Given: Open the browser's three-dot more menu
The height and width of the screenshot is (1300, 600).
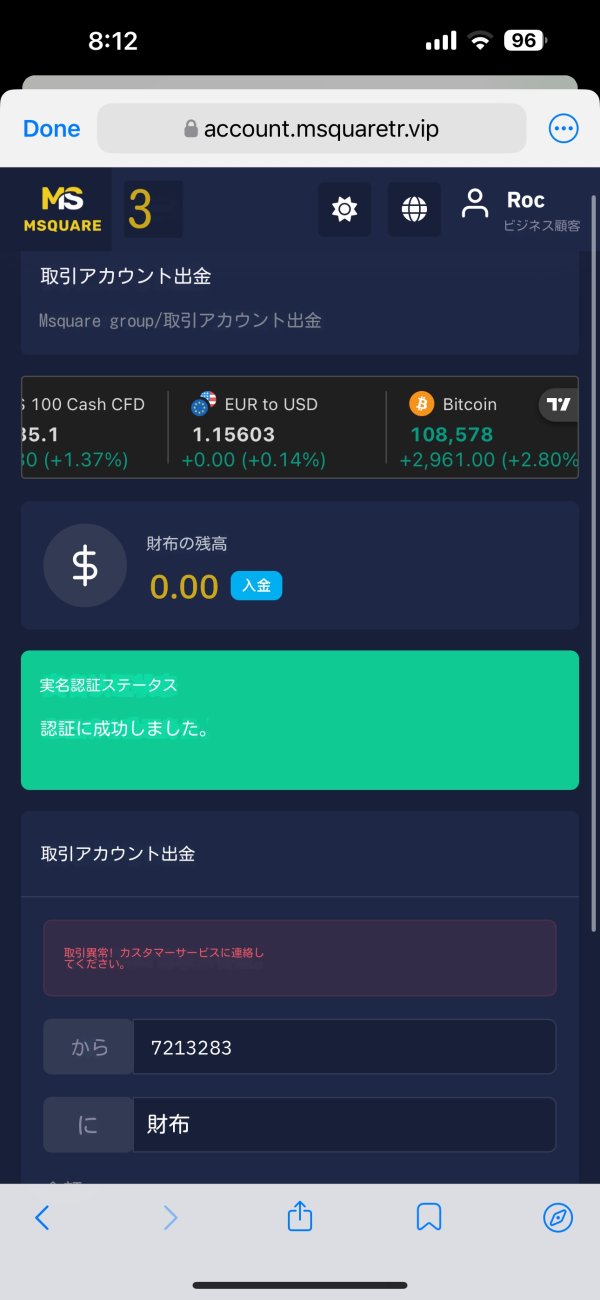Looking at the screenshot, I should (x=564, y=129).
